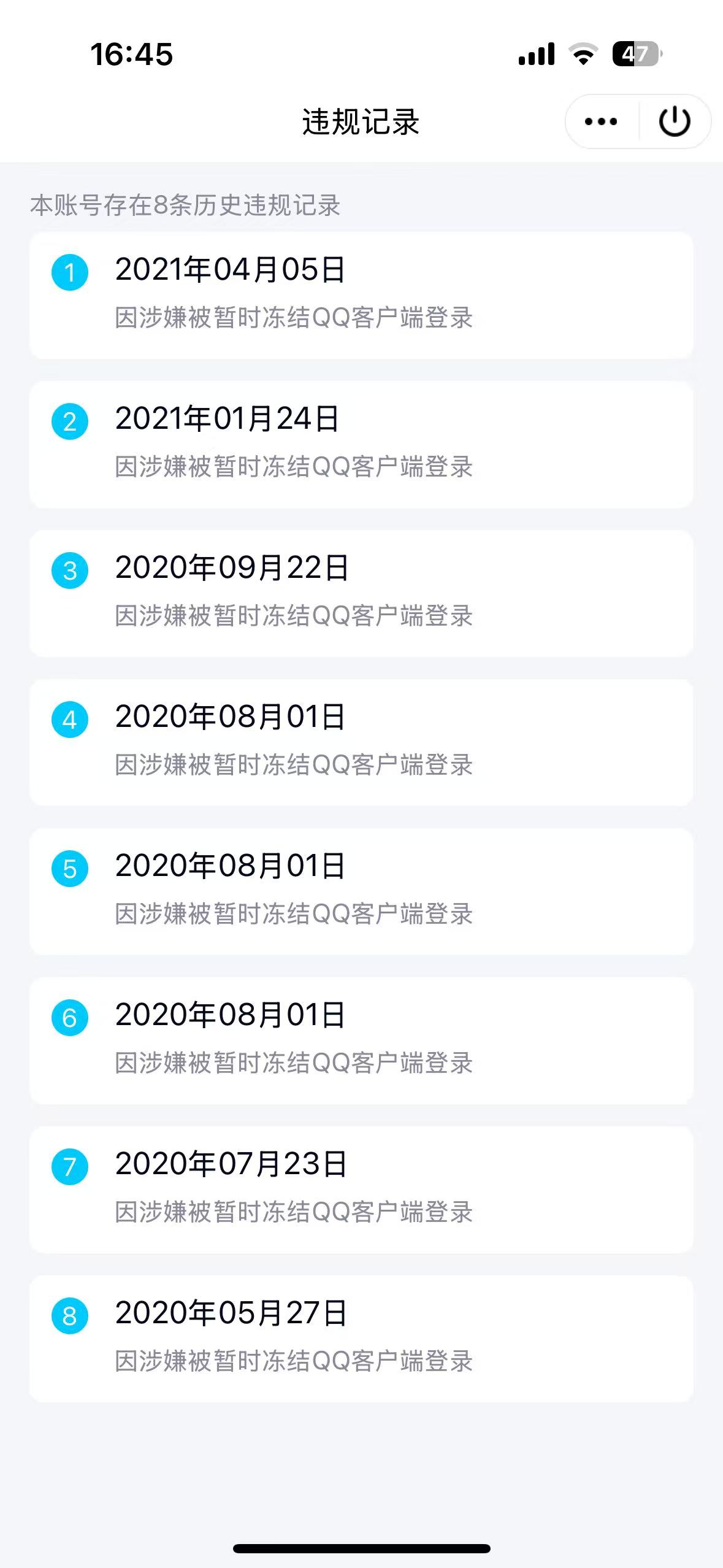Expand the 2021年04月05日 violation record
The width and height of the screenshot is (723, 1568).
point(361,294)
